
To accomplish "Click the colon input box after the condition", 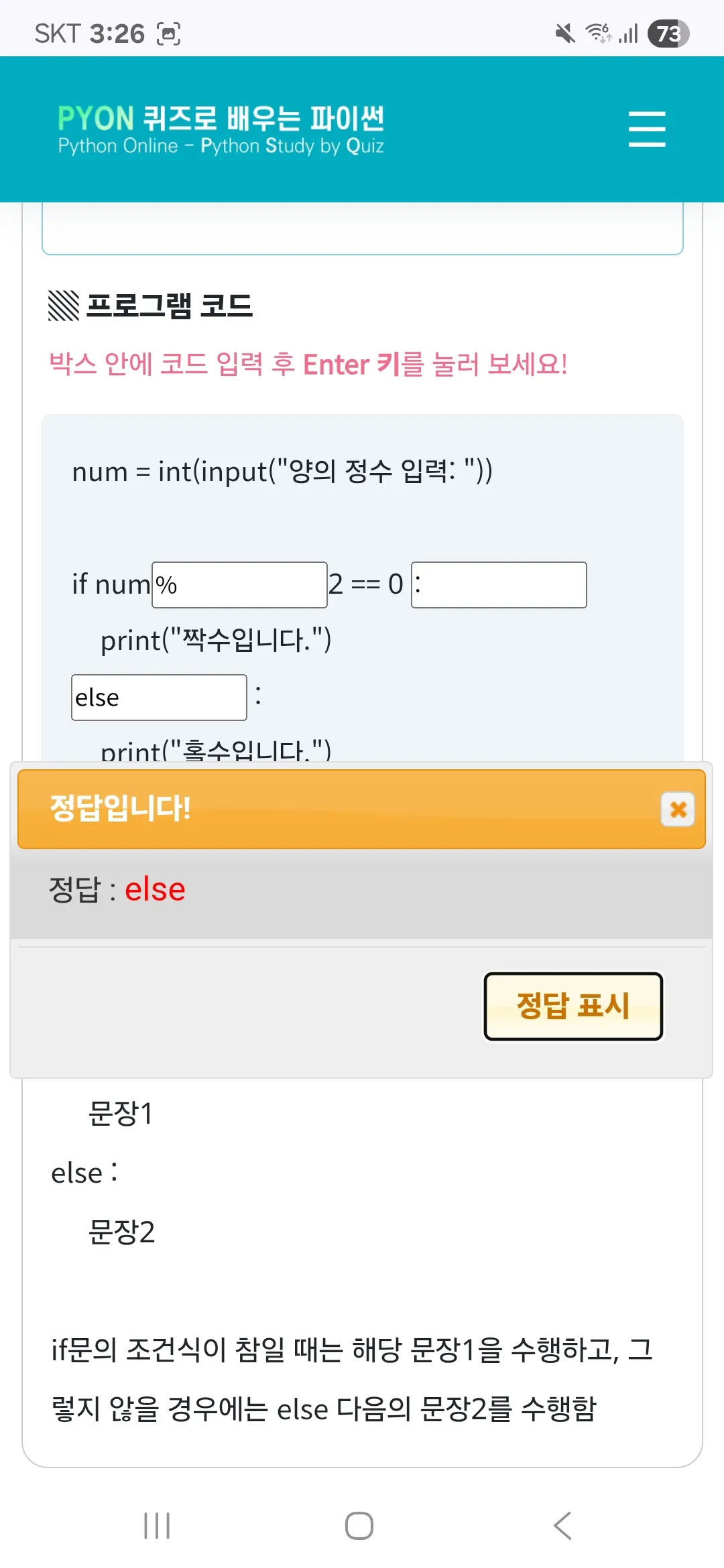I will (499, 584).
